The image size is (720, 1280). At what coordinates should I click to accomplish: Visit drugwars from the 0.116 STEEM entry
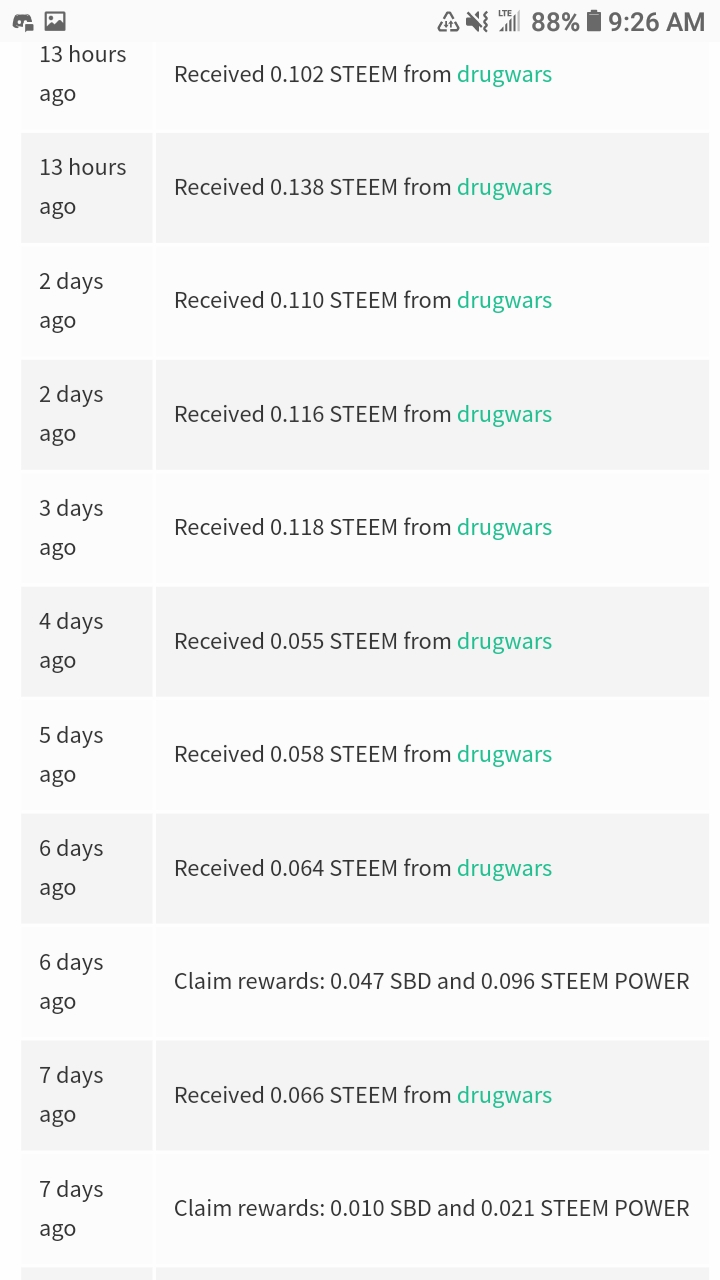click(x=504, y=414)
